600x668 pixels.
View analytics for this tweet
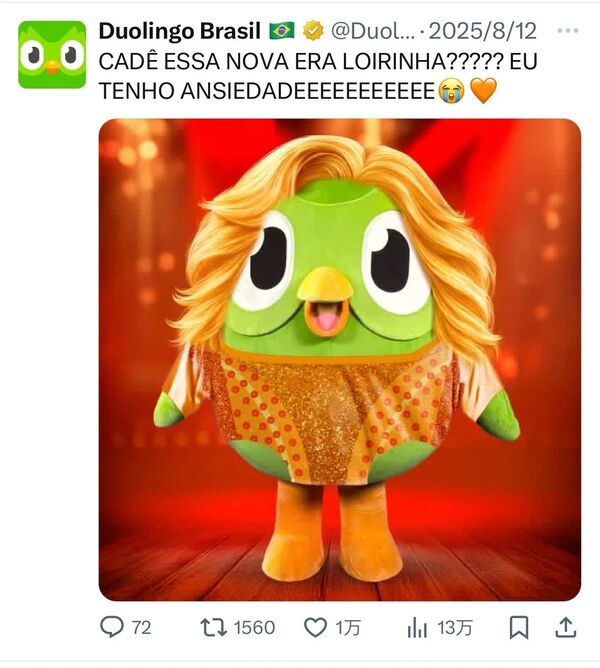click(418, 627)
